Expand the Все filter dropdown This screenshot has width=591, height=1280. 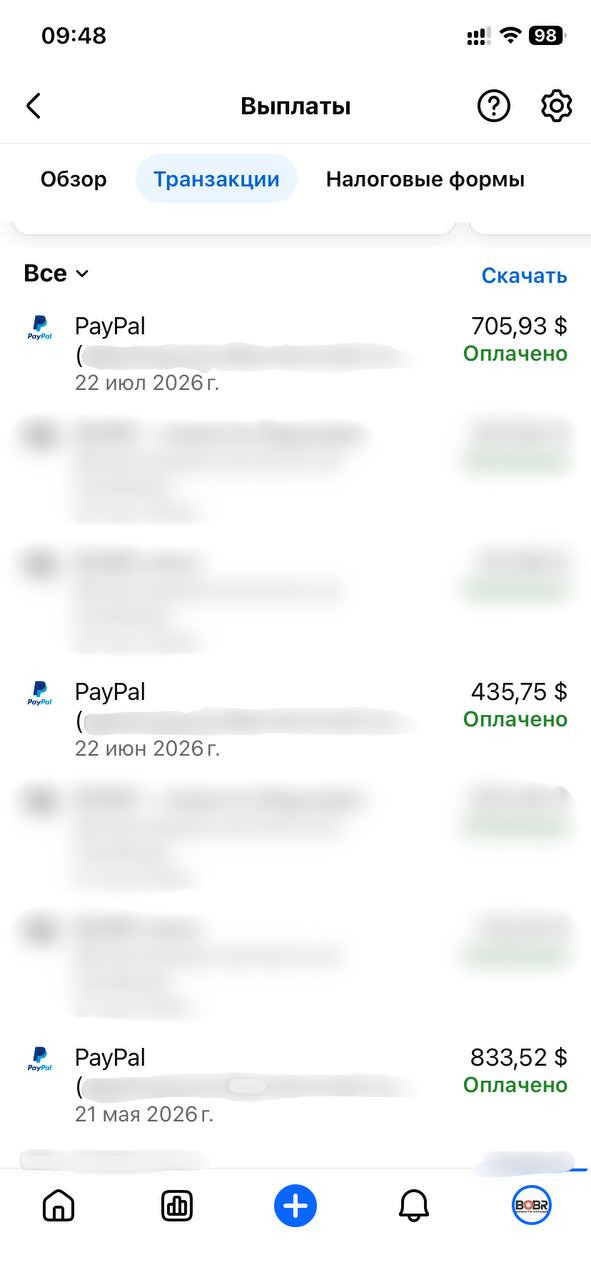56,274
